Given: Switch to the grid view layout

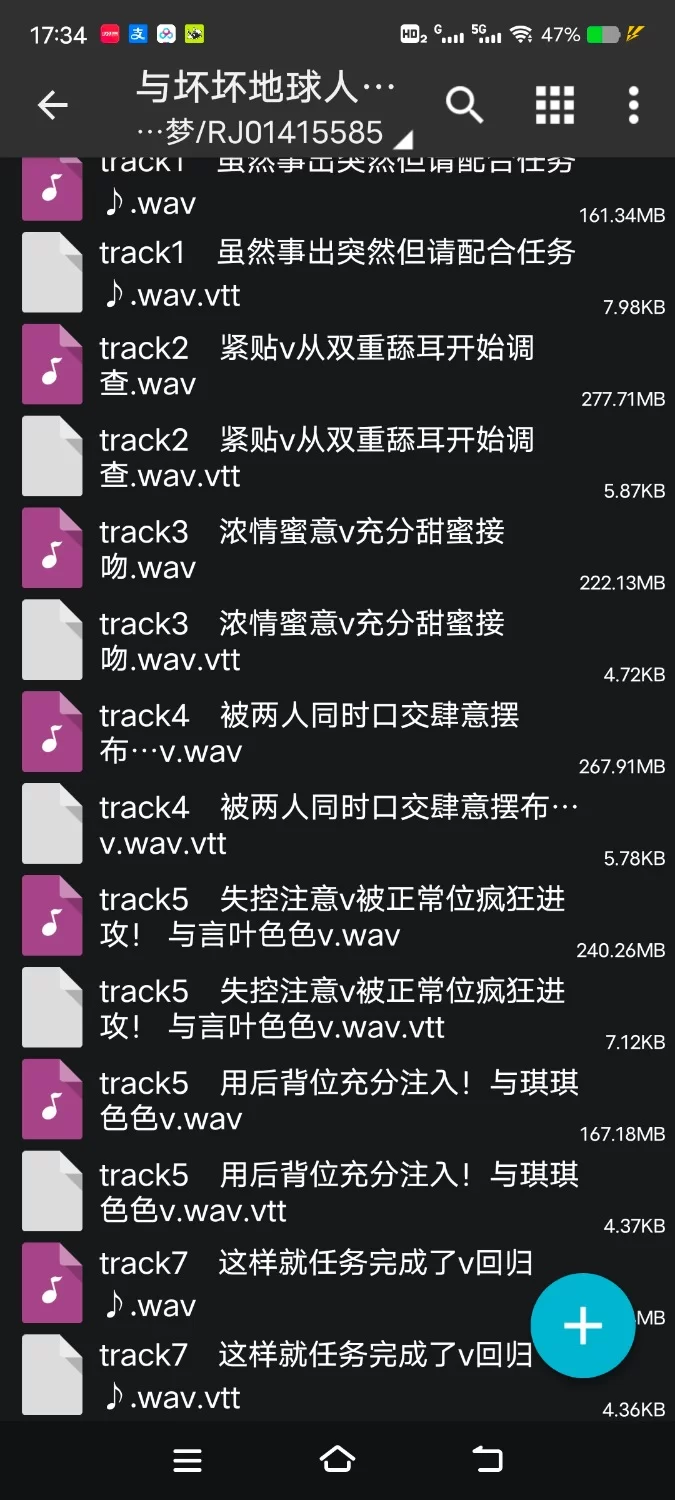Looking at the screenshot, I should [x=554, y=104].
